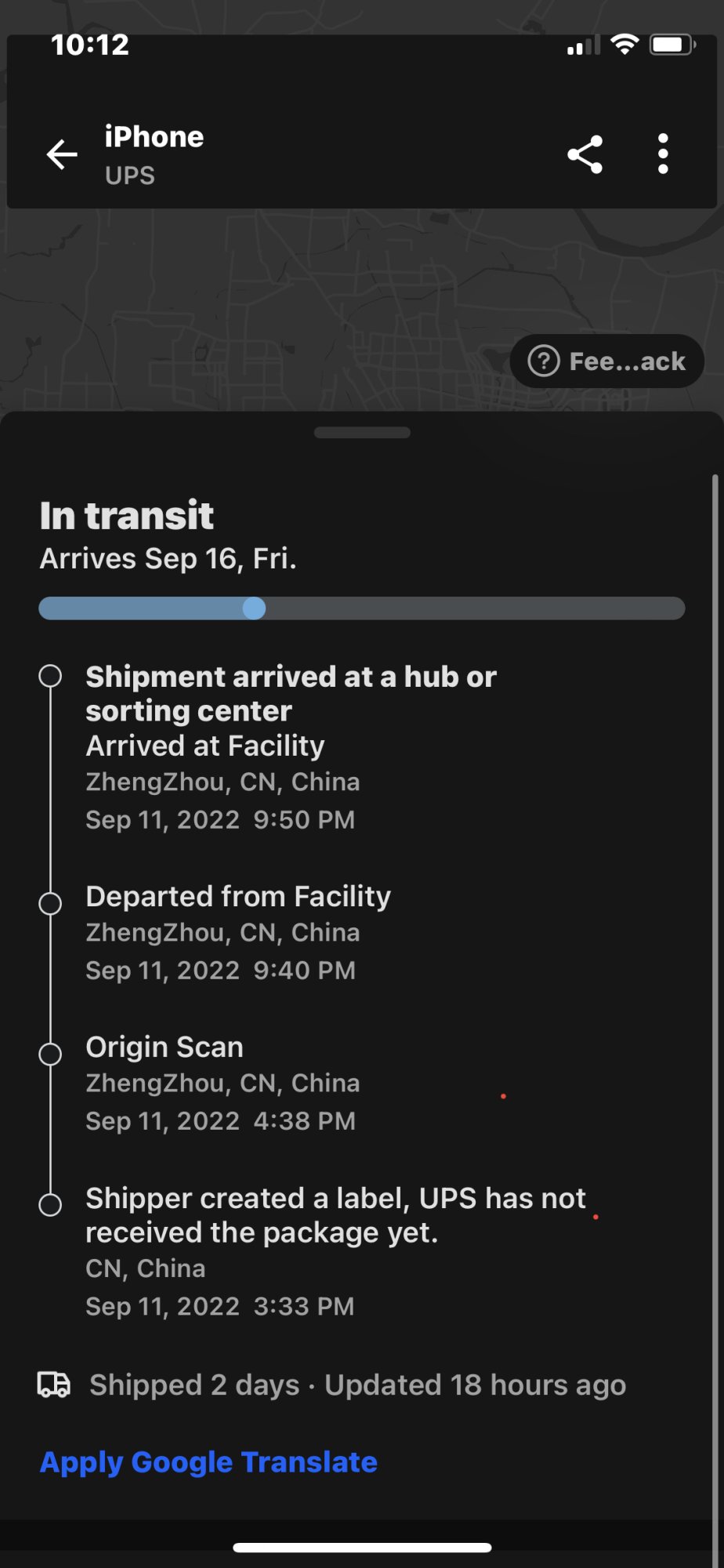Open the Feedback button
This screenshot has height=1568, width=724.
click(x=607, y=361)
